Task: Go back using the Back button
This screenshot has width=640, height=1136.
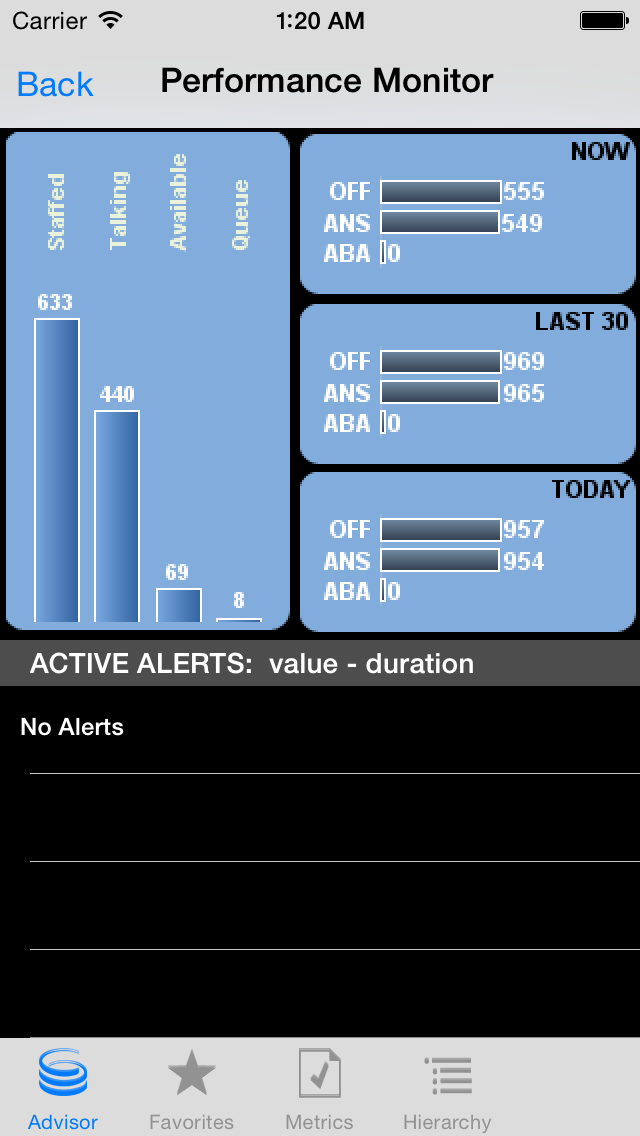Action: click(x=55, y=84)
